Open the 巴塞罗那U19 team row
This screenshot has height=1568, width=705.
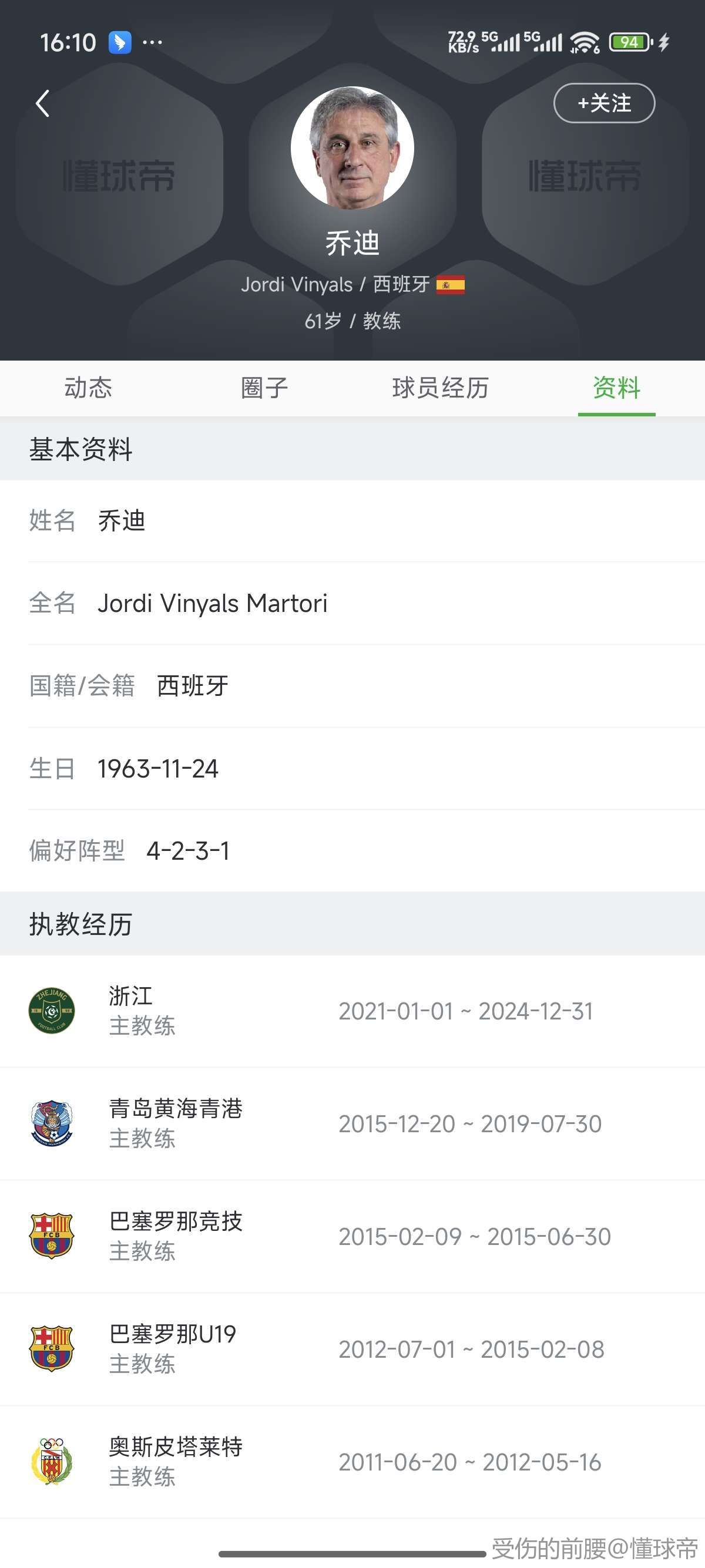click(352, 1349)
